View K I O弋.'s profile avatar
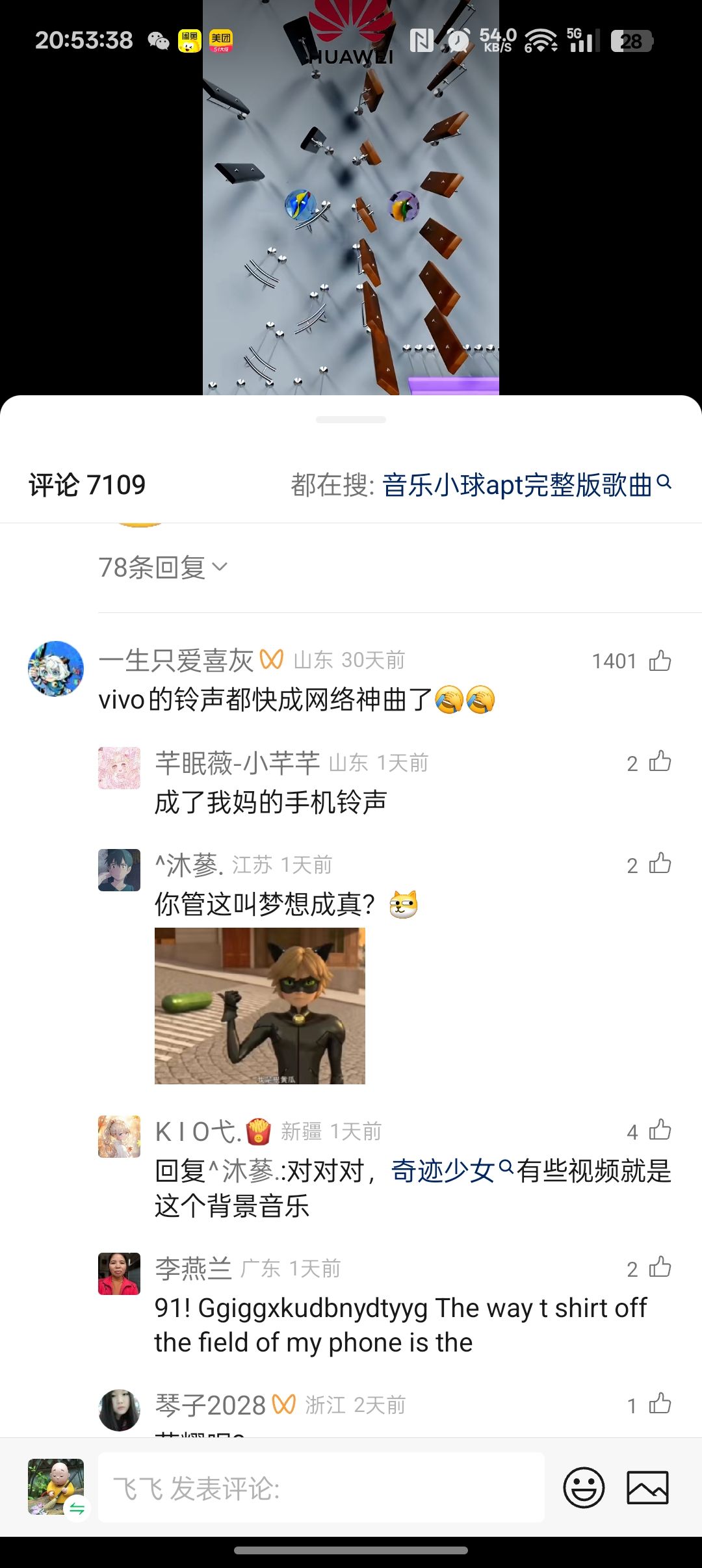The height and width of the screenshot is (1568, 702). (x=119, y=1136)
